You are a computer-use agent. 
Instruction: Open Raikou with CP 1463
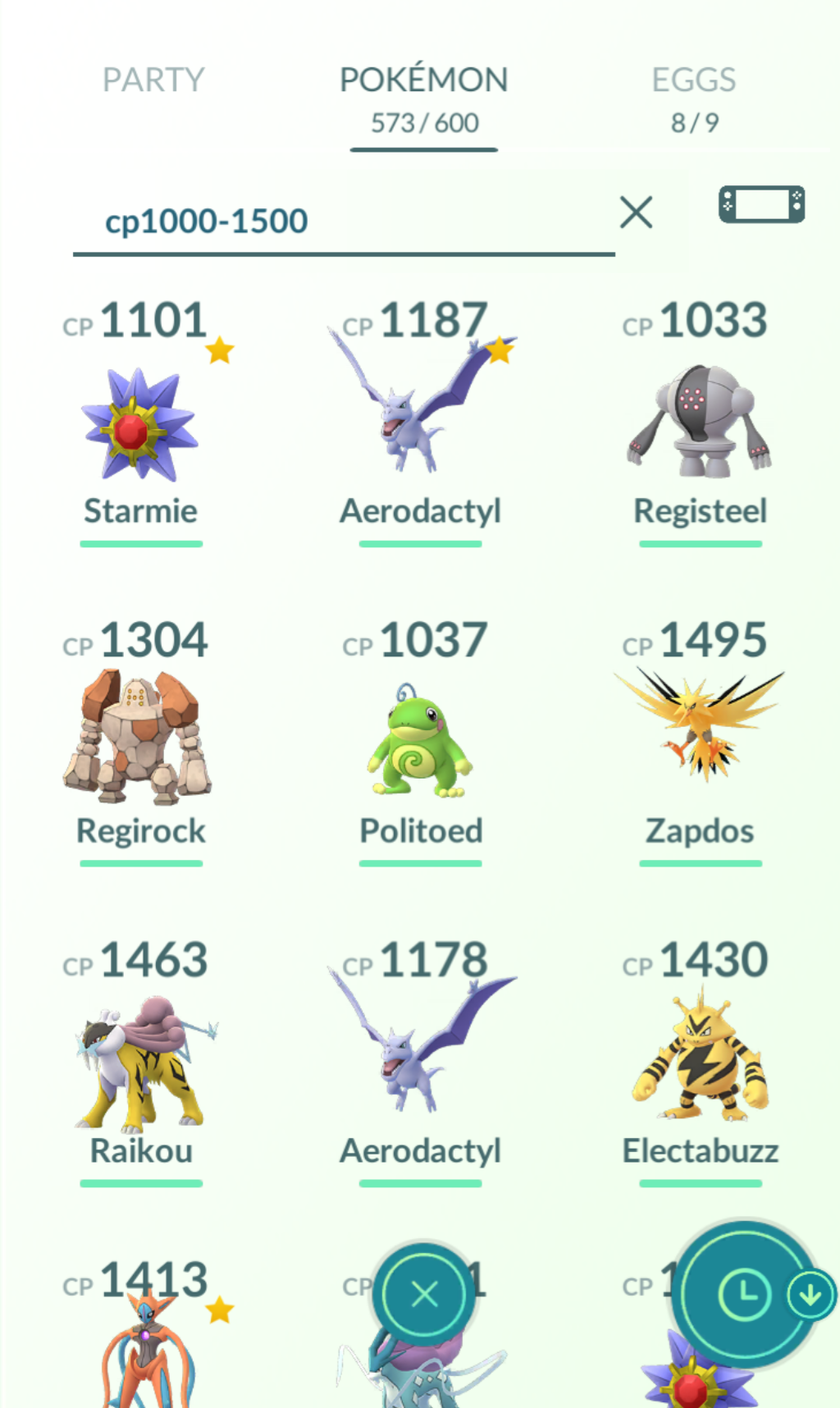[x=141, y=1063]
